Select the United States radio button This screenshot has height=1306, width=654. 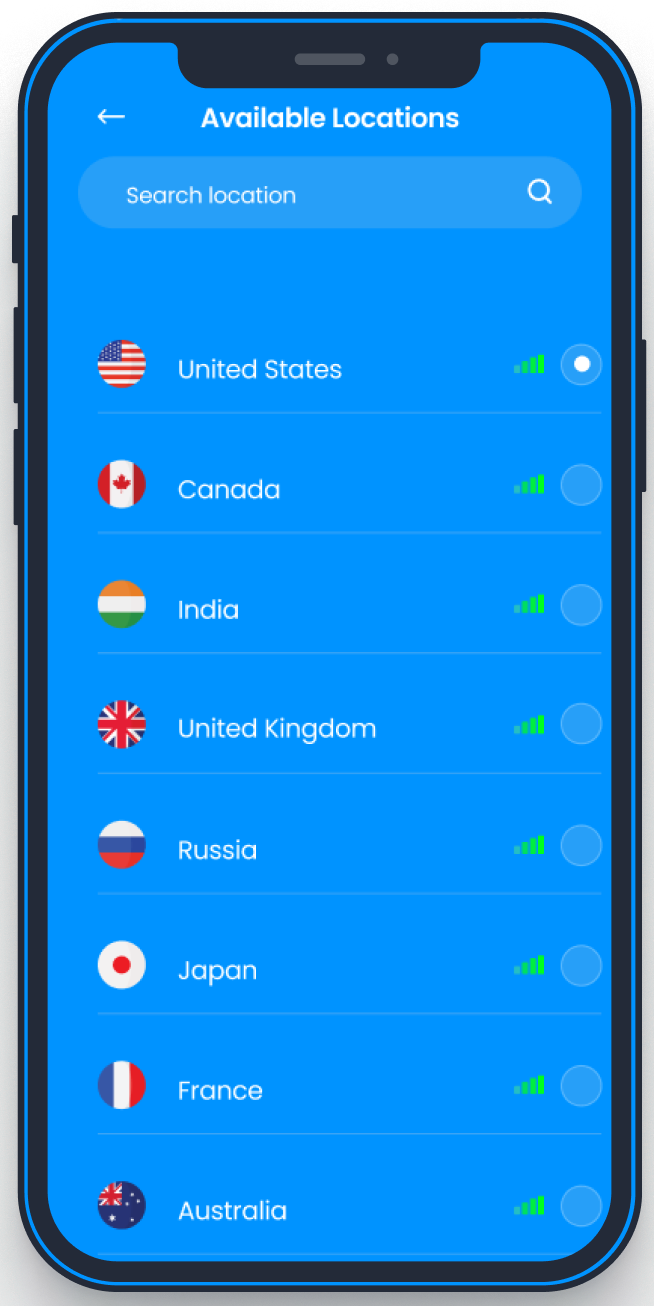581,364
